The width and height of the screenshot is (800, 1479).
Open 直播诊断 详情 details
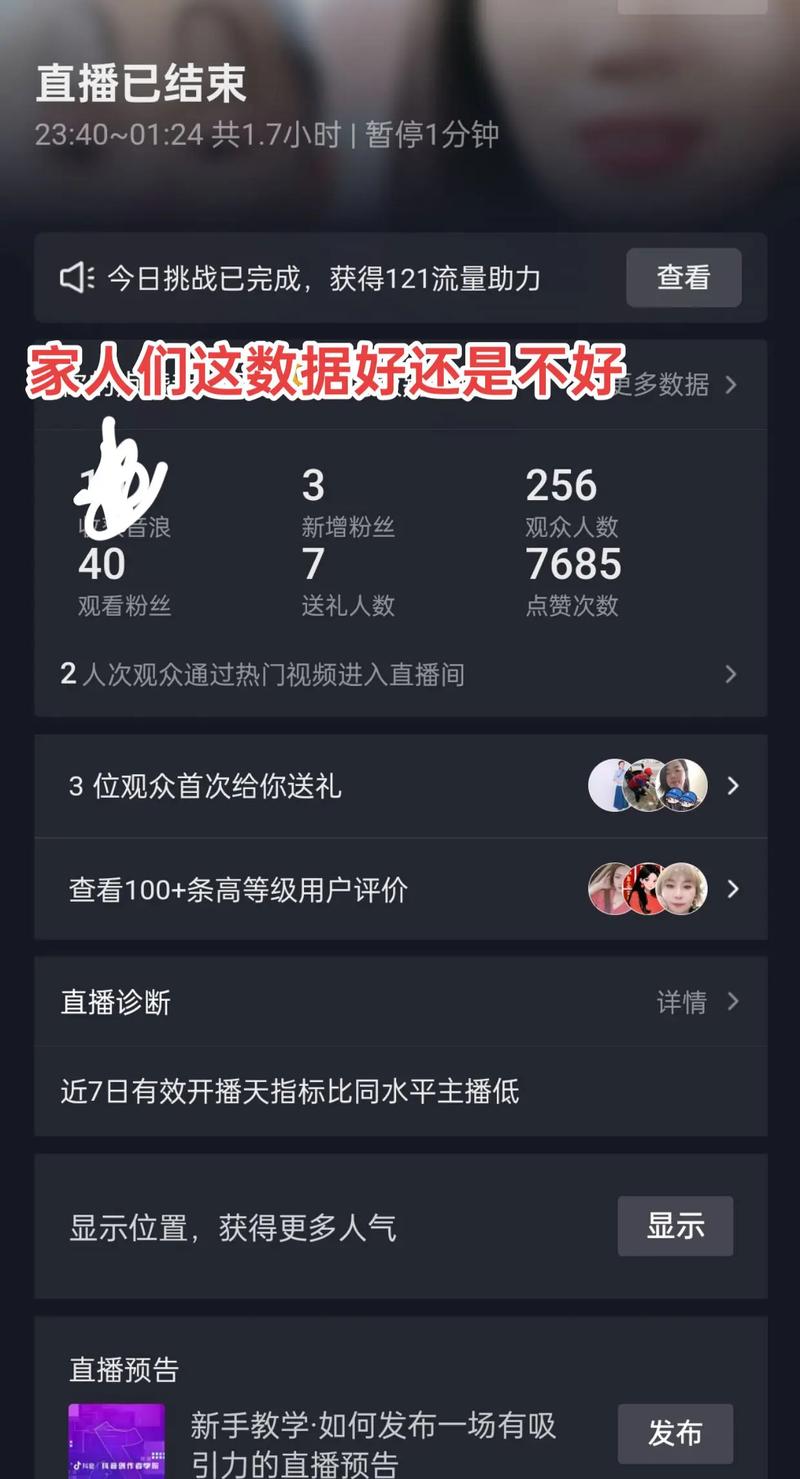697,1002
